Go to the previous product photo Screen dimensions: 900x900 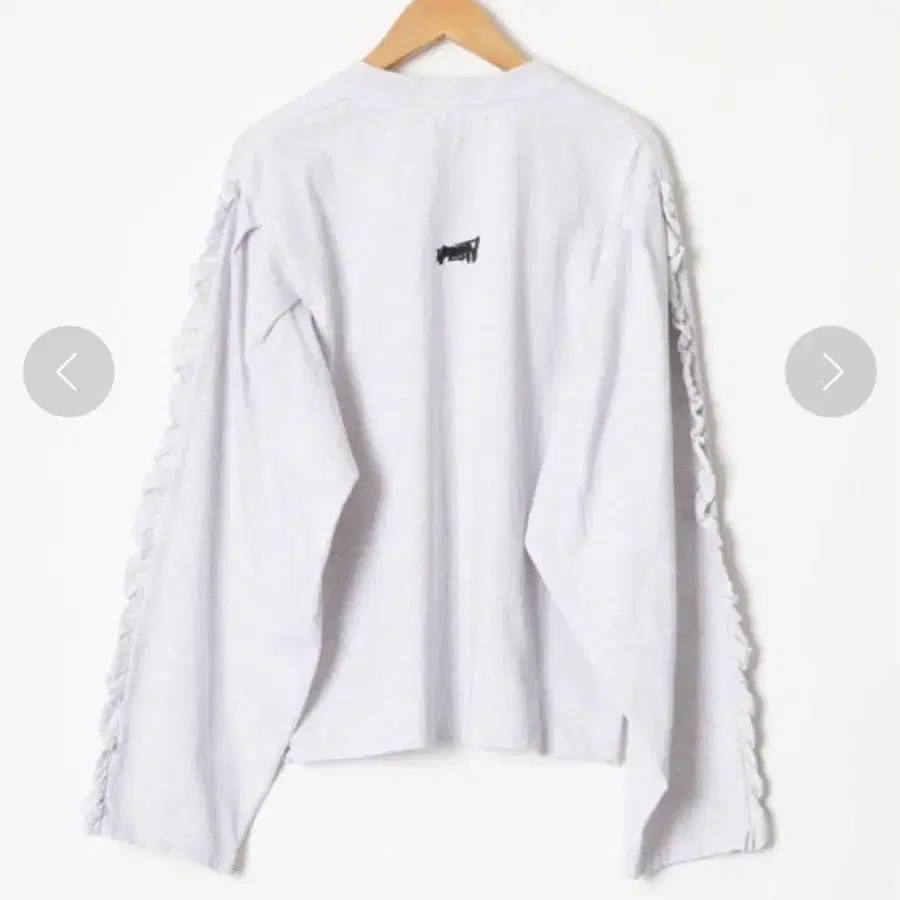68,372
